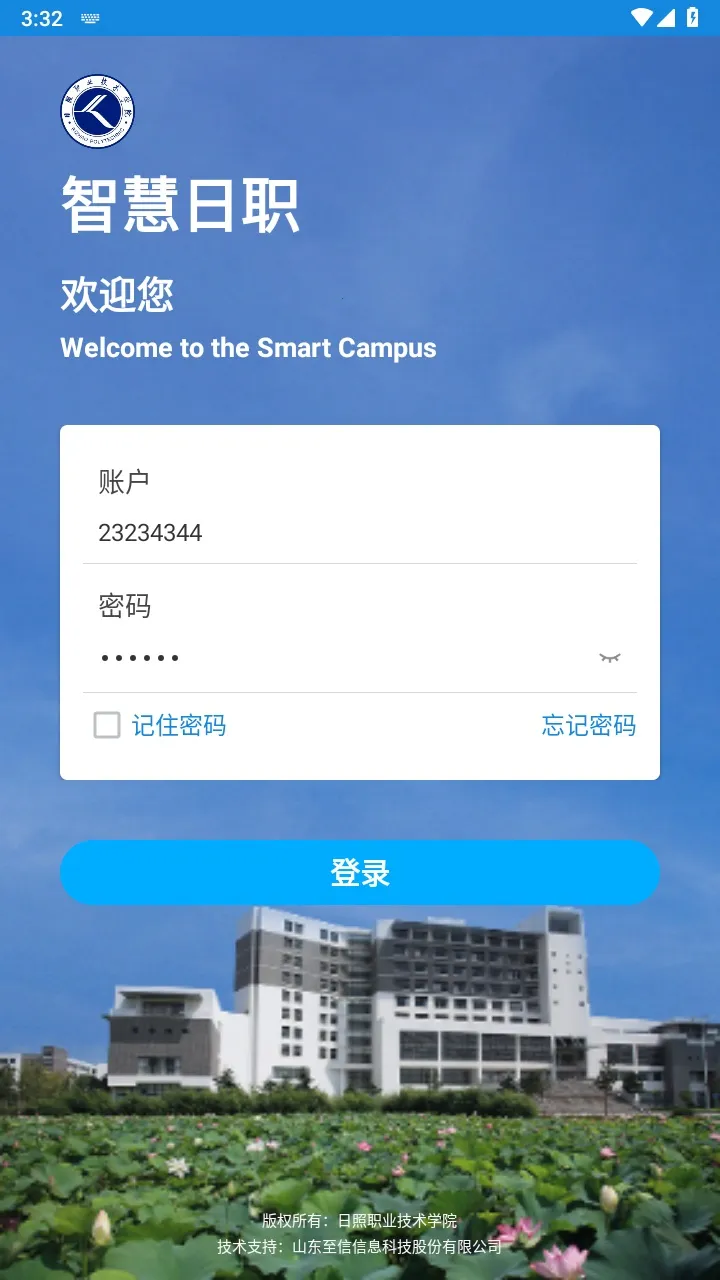
Task: Click the 智慧日职 app title
Action: 182,204
